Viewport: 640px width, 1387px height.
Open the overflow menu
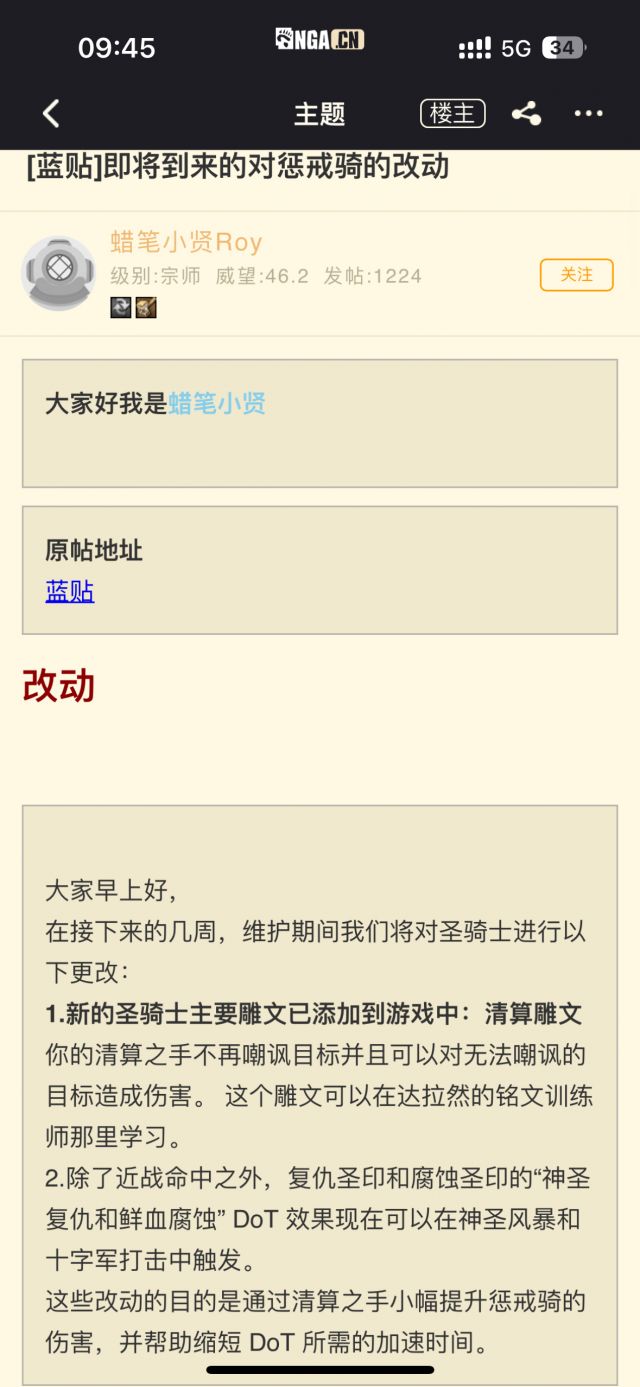[x=588, y=114]
